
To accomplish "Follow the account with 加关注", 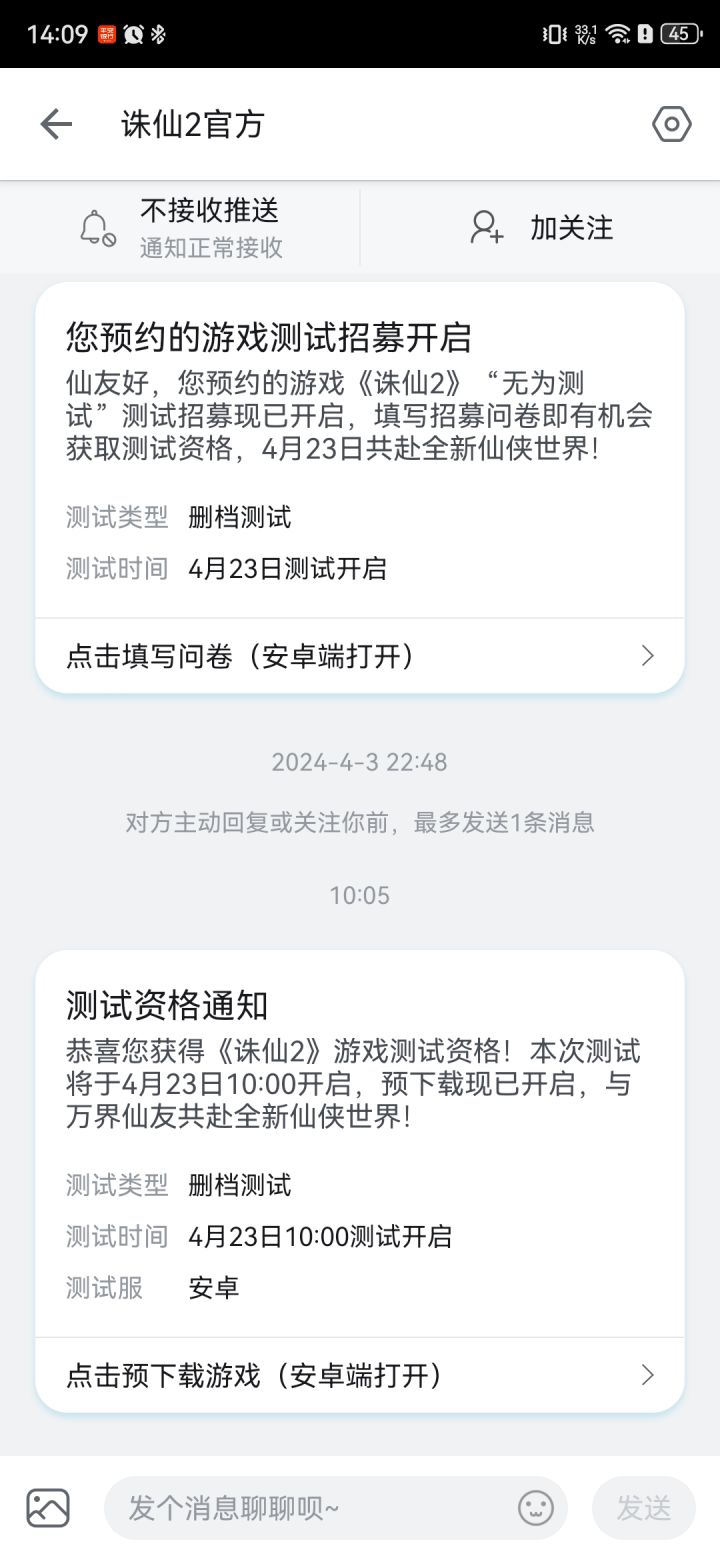I will [x=540, y=228].
